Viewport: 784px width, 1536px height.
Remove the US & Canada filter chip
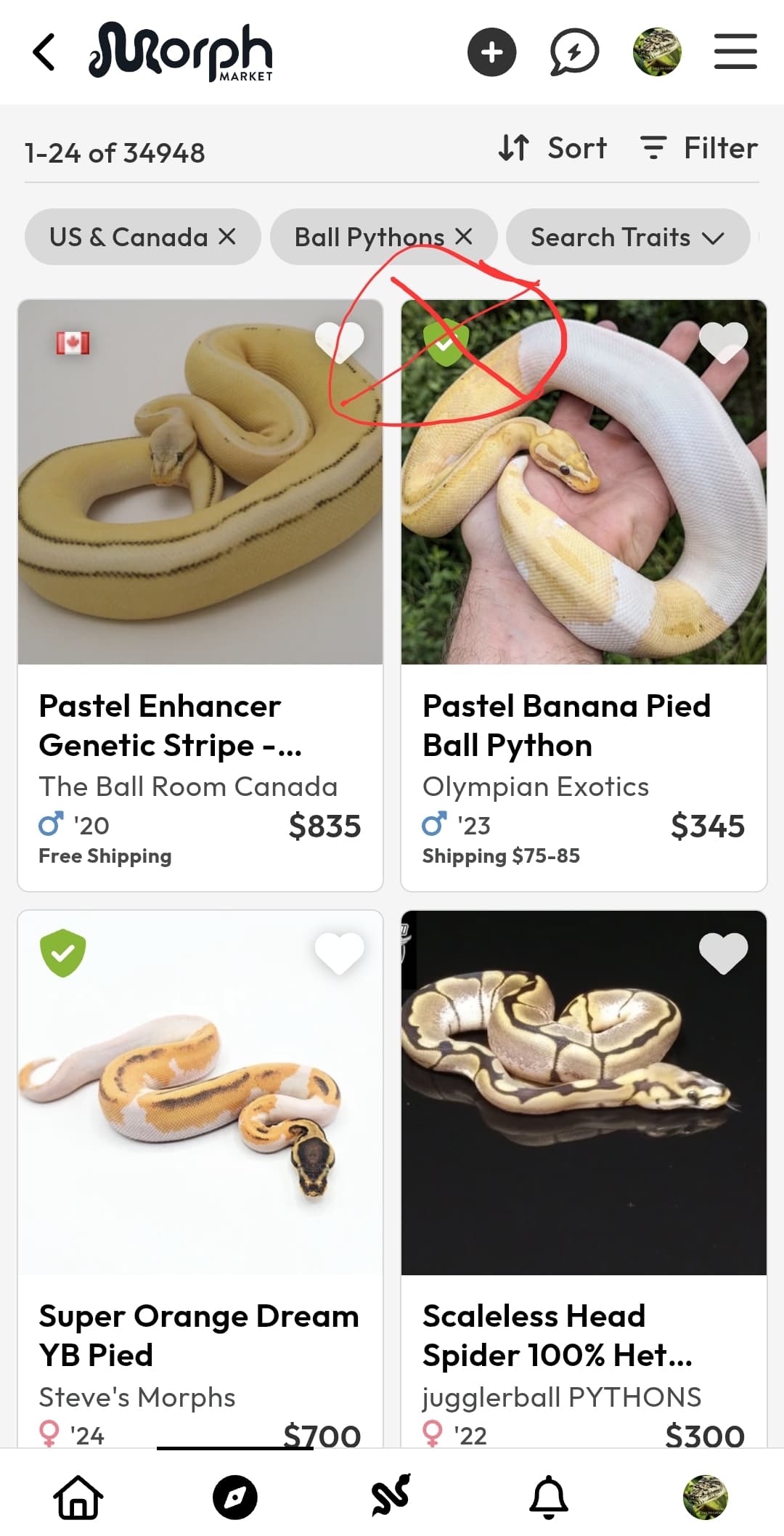click(227, 237)
